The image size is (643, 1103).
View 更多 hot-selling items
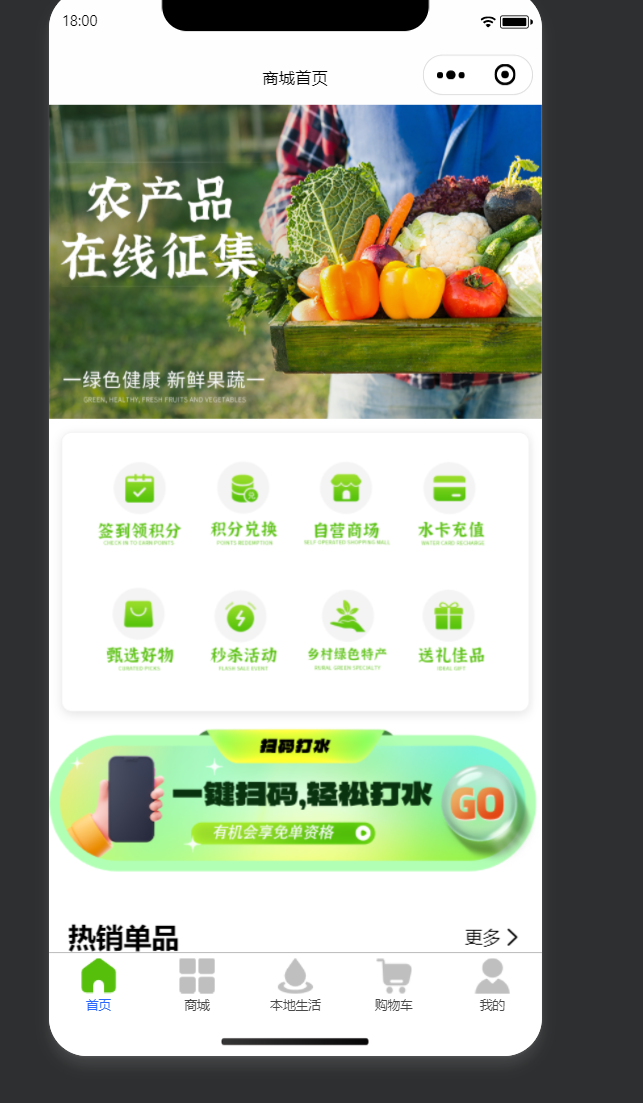[491, 937]
